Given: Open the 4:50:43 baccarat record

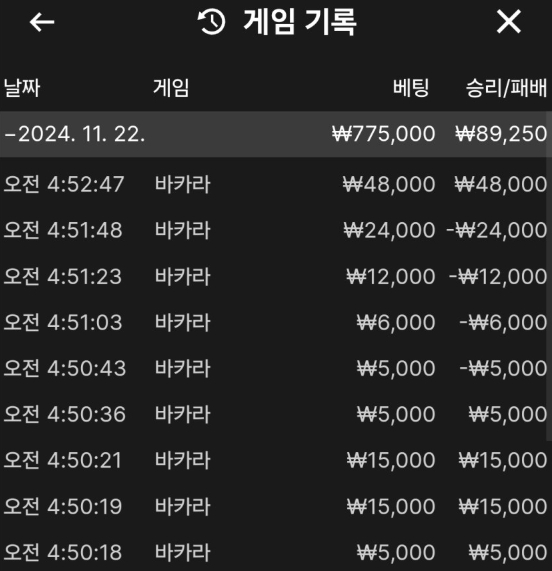Looking at the screenshot, I should coord(276,368).
